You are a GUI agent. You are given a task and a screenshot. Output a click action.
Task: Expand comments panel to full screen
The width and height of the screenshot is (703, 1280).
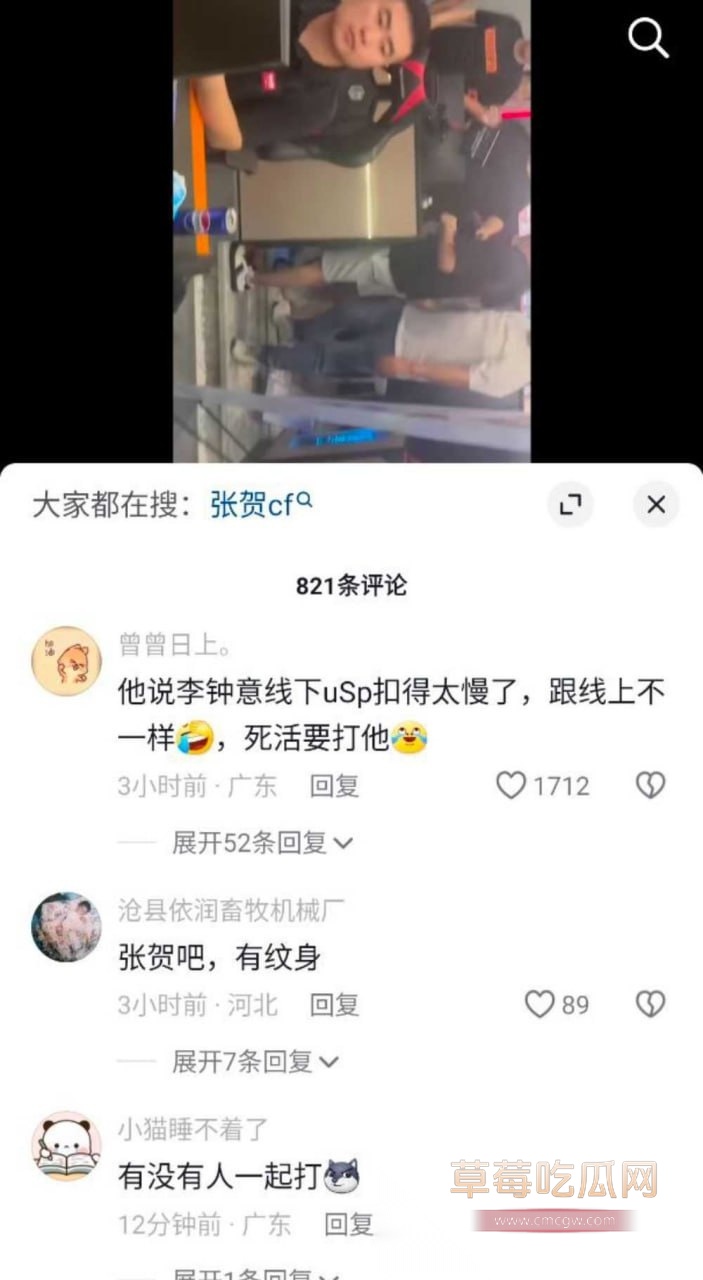tap(570, 505)
